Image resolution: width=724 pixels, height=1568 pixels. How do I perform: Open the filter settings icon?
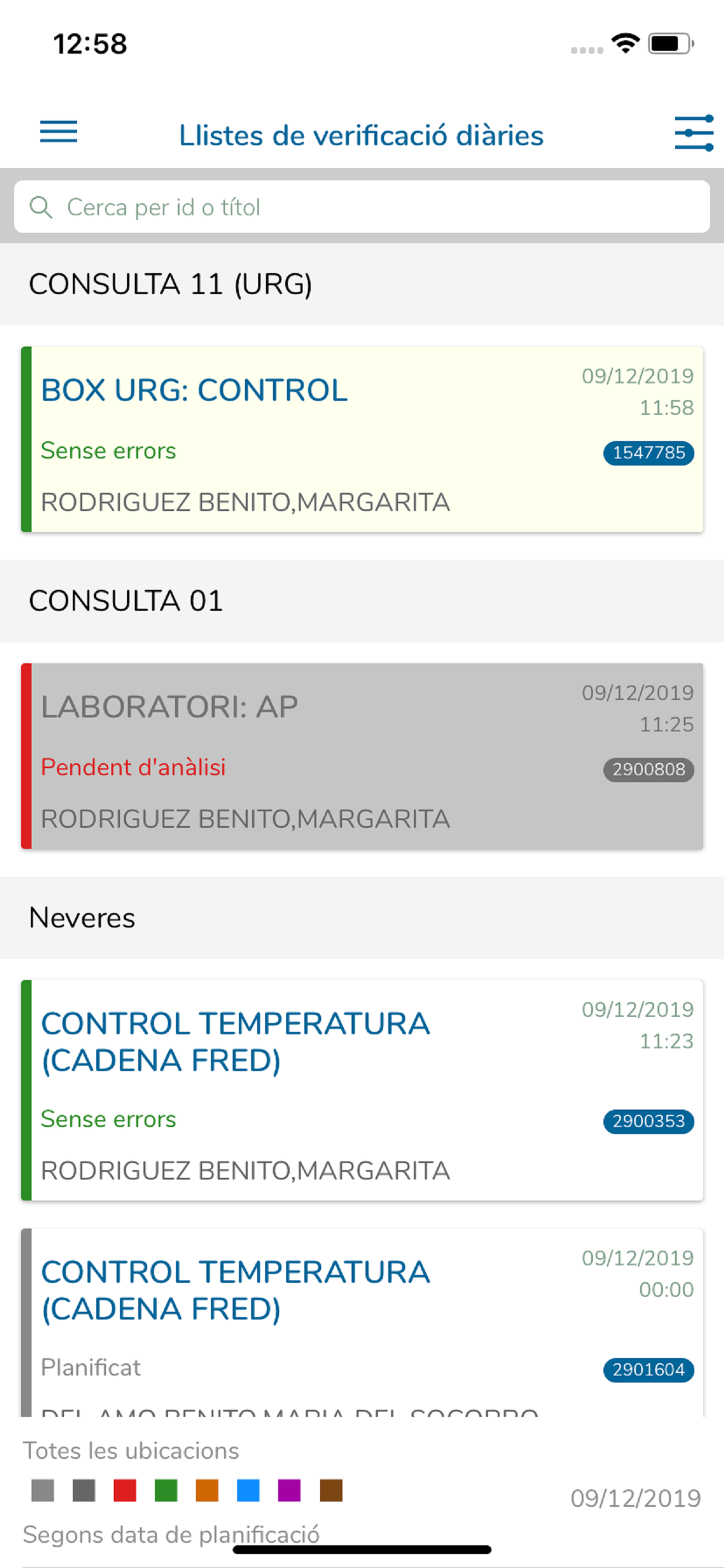point(694,132)
